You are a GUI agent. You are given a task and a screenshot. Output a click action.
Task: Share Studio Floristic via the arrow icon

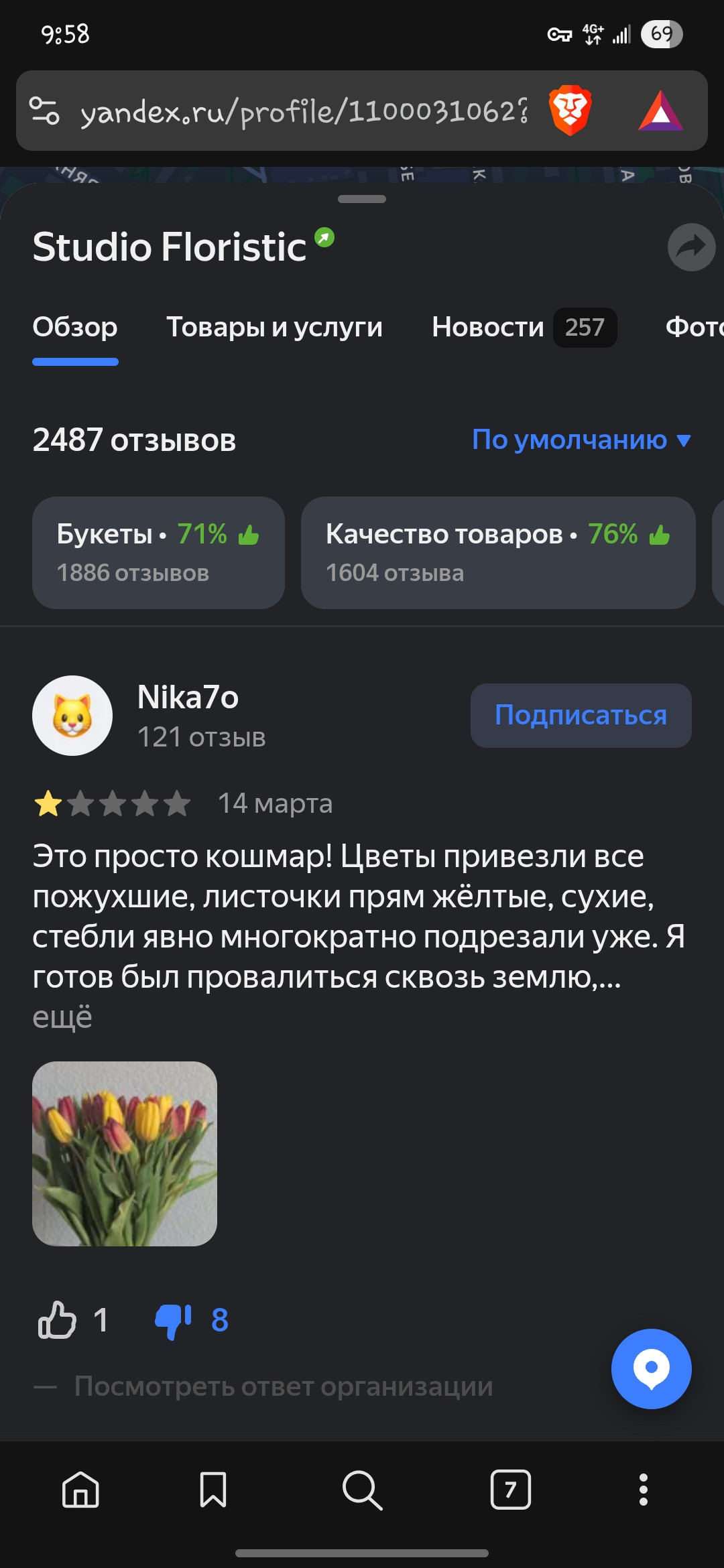click(691, 247)
